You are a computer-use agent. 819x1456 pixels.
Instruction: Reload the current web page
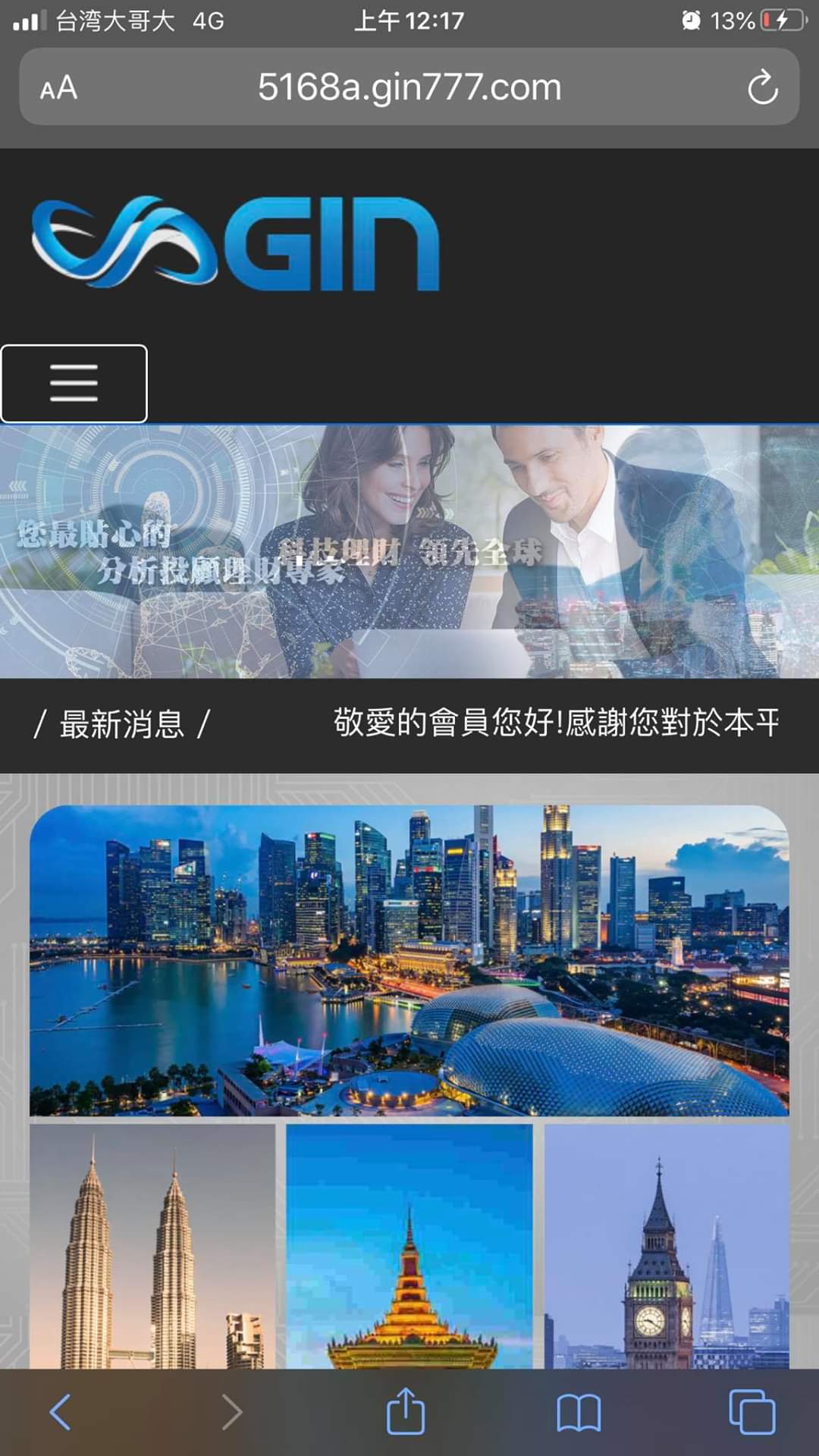click(x=762, y=87)
